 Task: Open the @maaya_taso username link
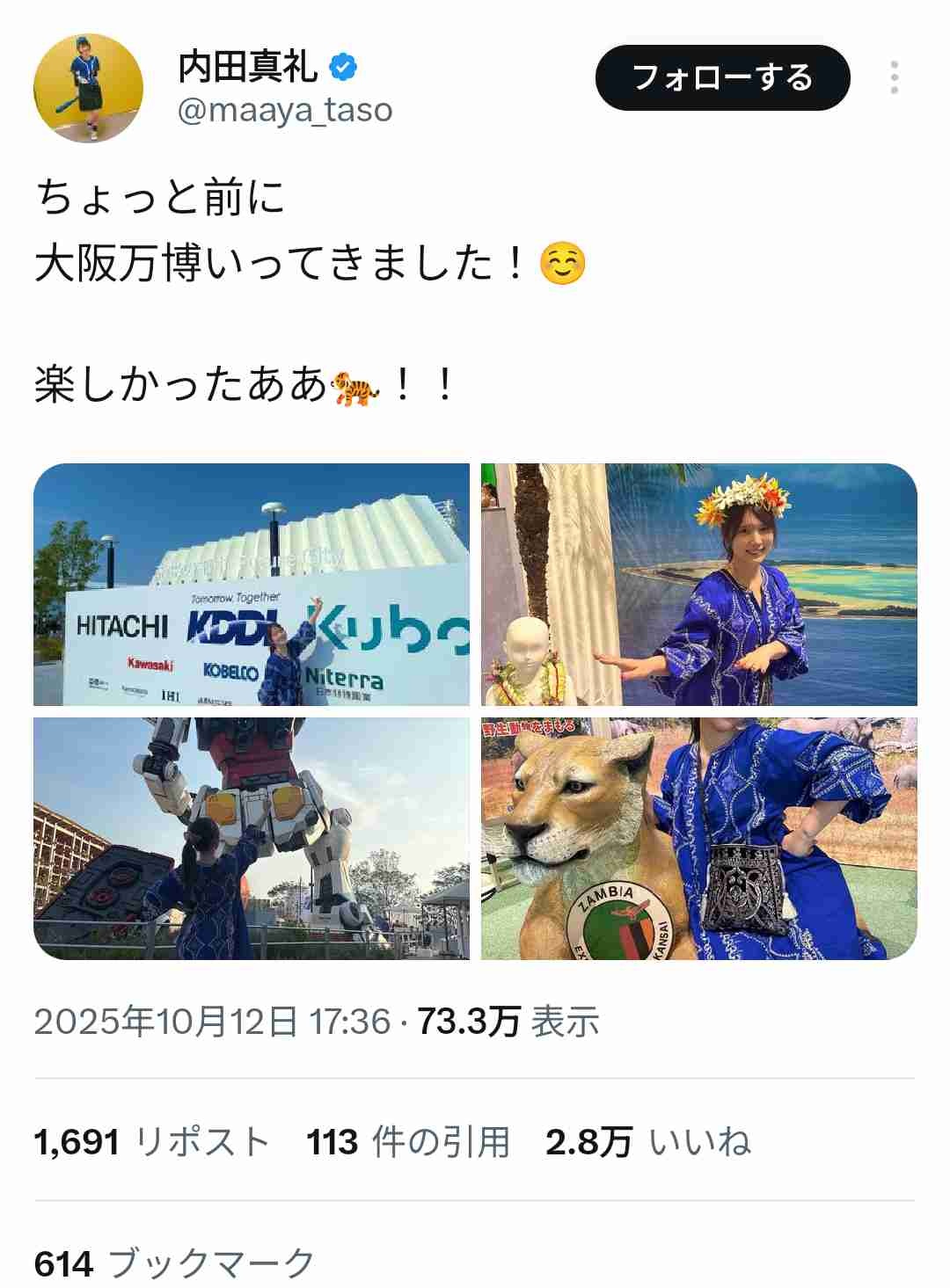[x=285, y=111]
